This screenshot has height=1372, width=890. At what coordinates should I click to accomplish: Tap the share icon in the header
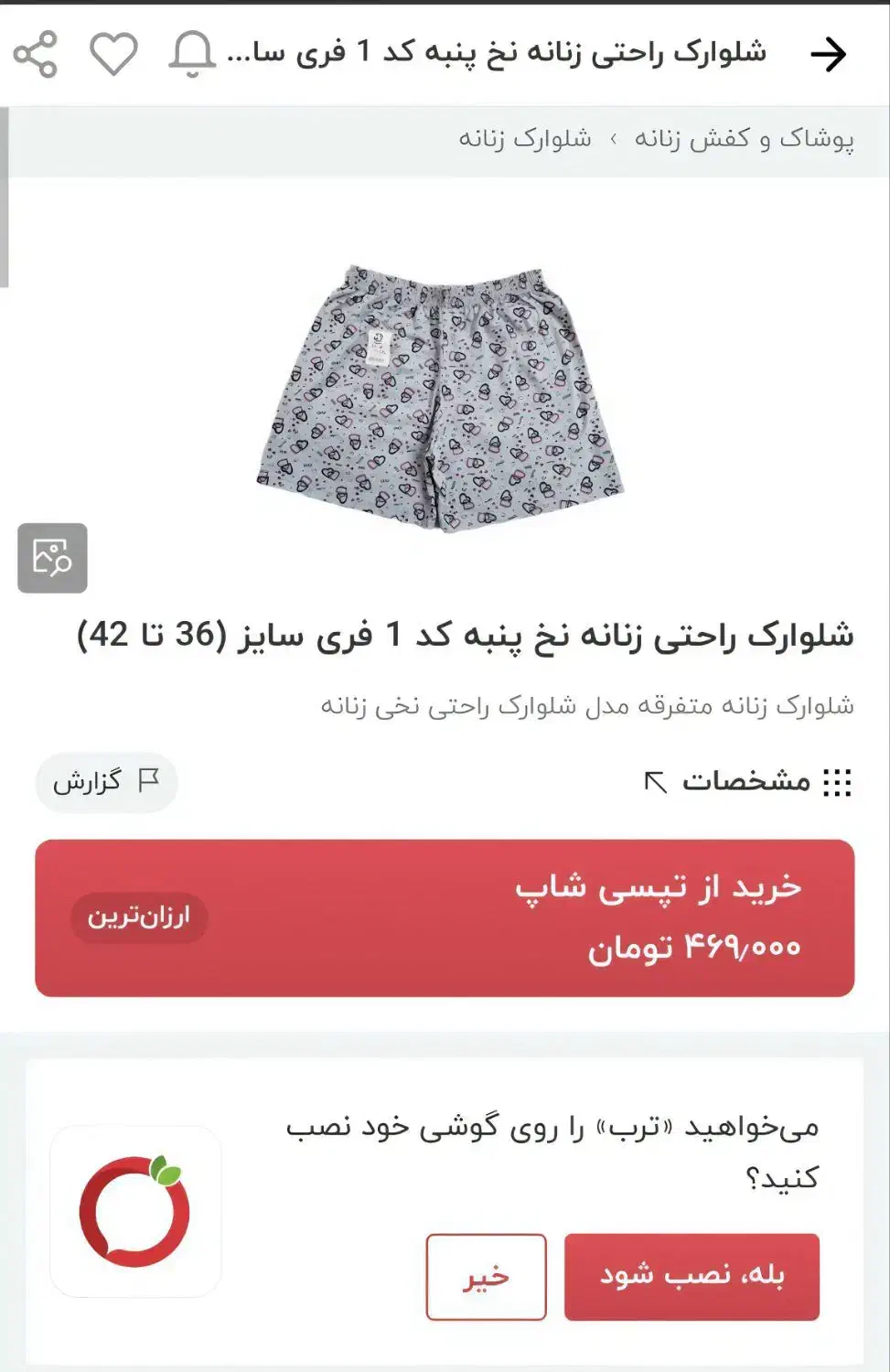pyautogui.click(x=38, y=52)
